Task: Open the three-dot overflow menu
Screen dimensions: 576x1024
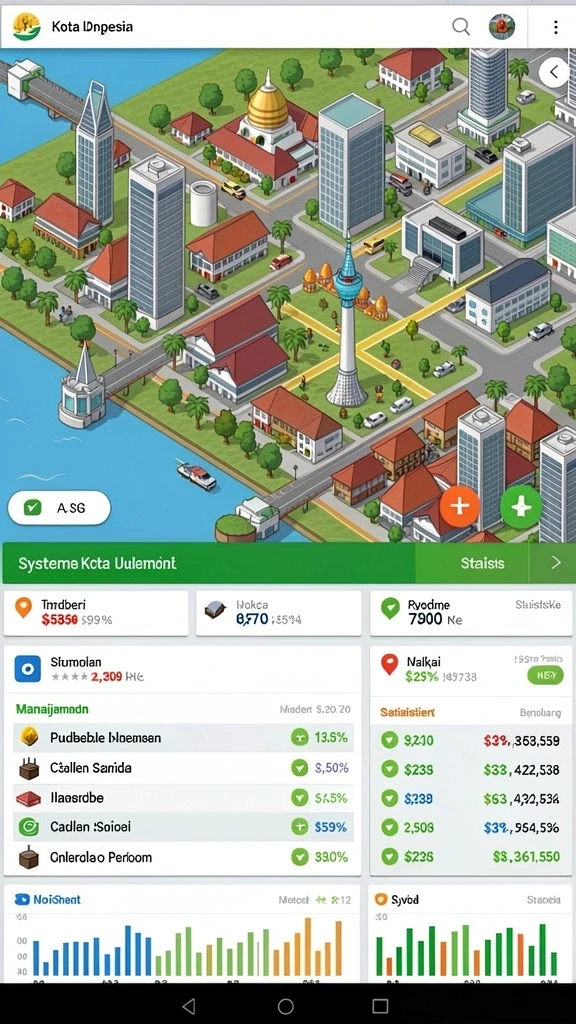Action: point(555,27)
